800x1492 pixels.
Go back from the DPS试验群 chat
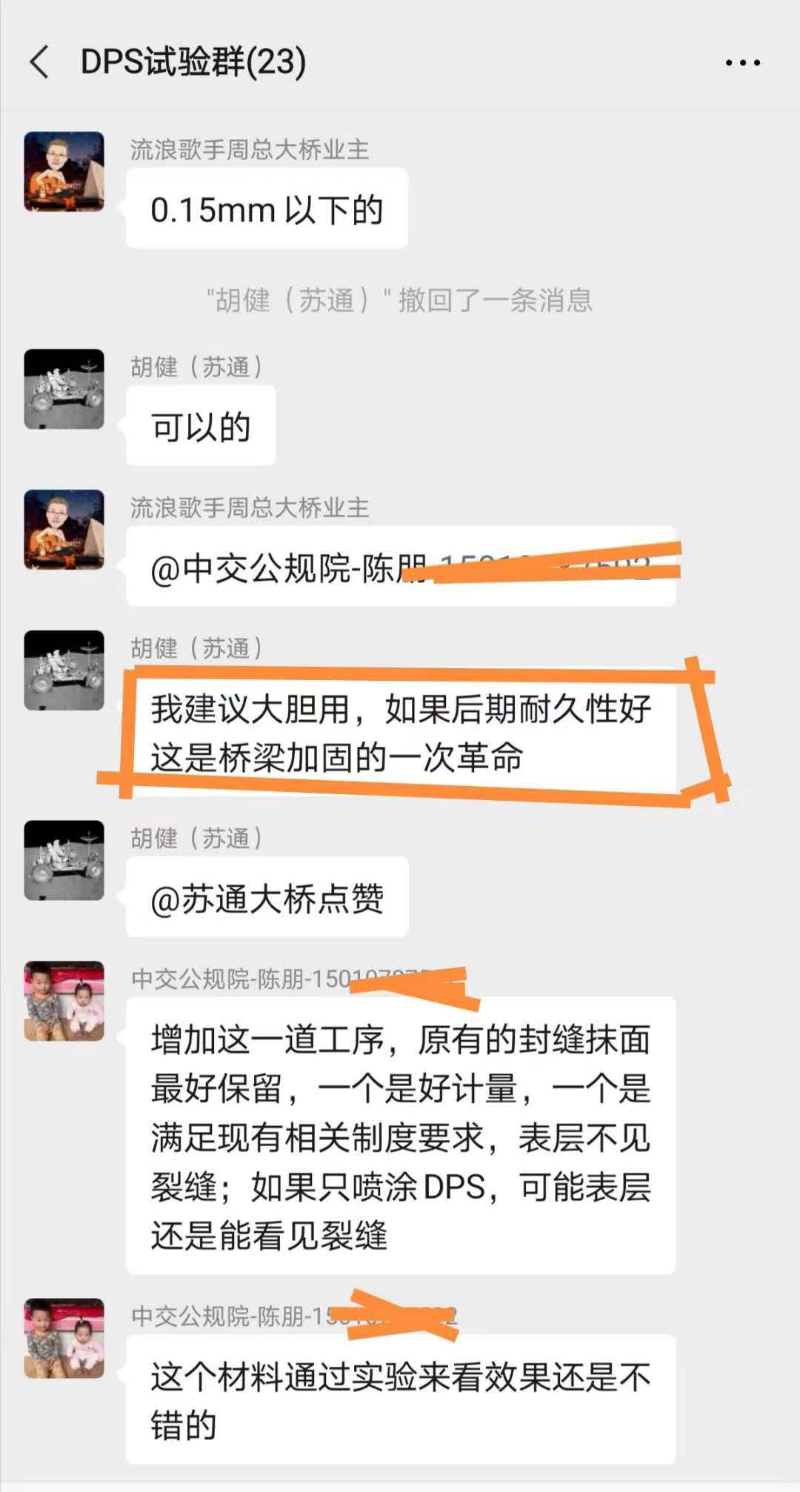click(39, 63)
